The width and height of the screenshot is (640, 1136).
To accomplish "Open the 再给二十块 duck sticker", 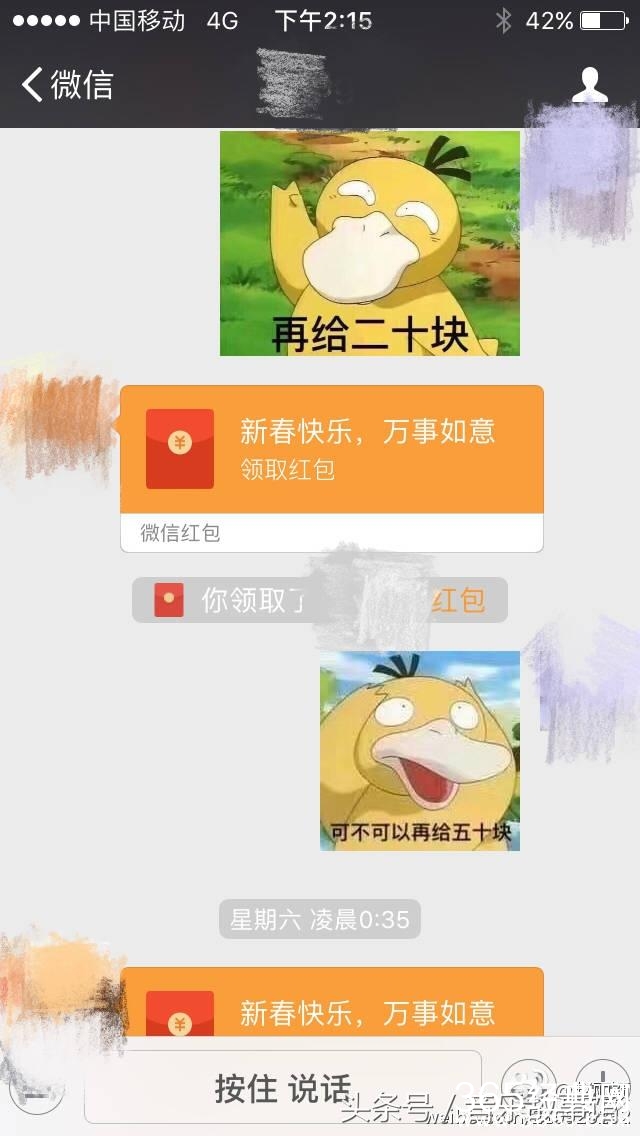I will [369, 243].
